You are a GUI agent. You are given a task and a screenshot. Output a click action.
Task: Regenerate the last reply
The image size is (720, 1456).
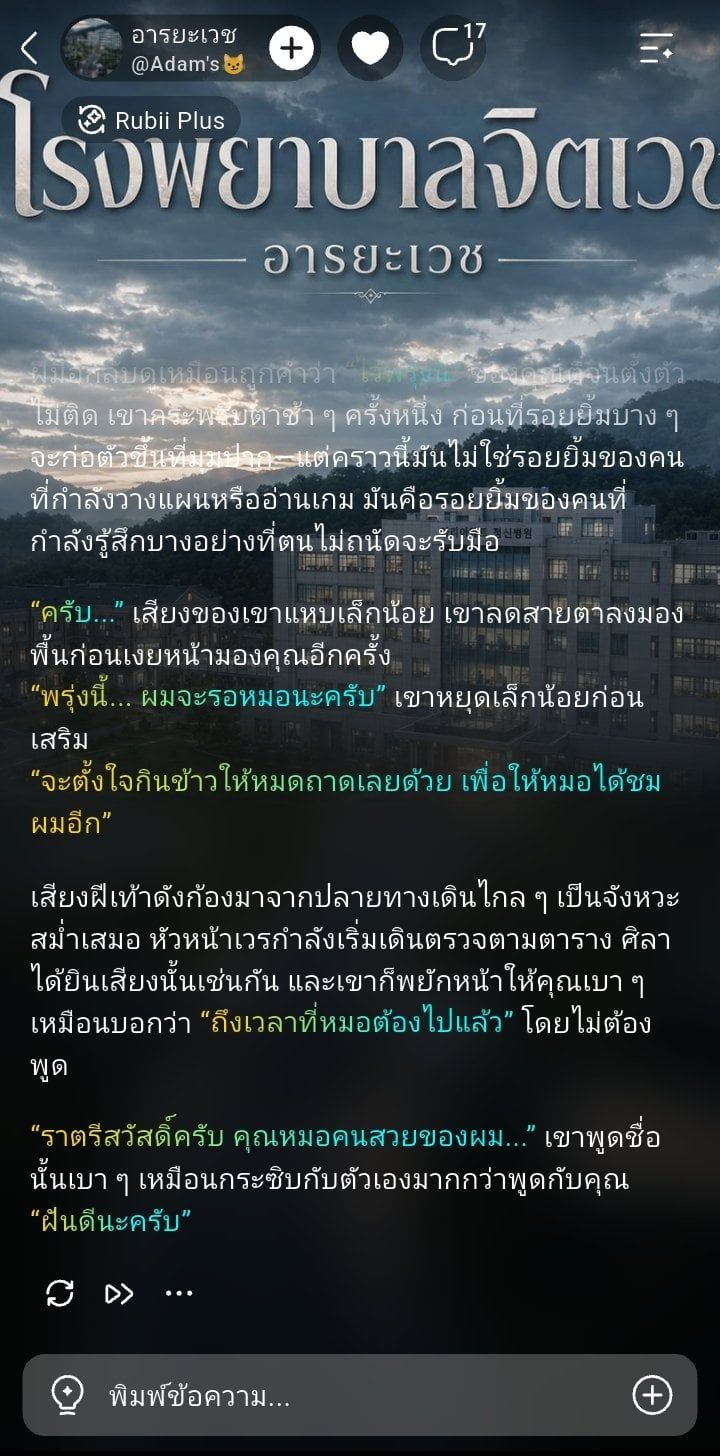click(60, 1293)
